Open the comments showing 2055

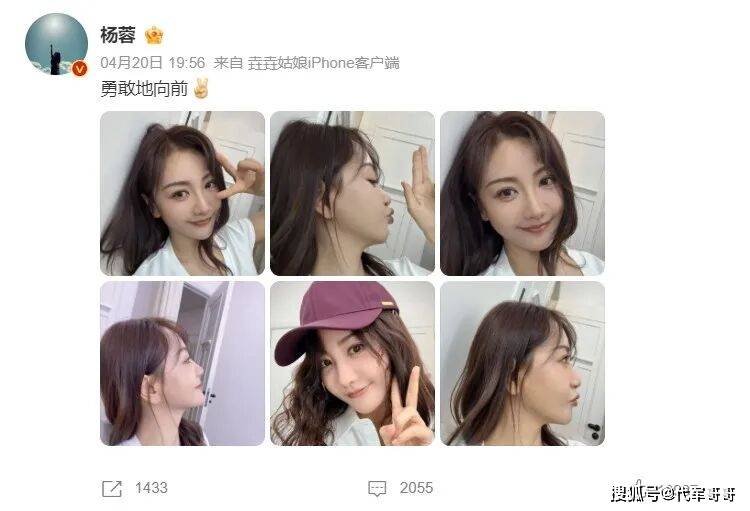[x=377, y=488]
